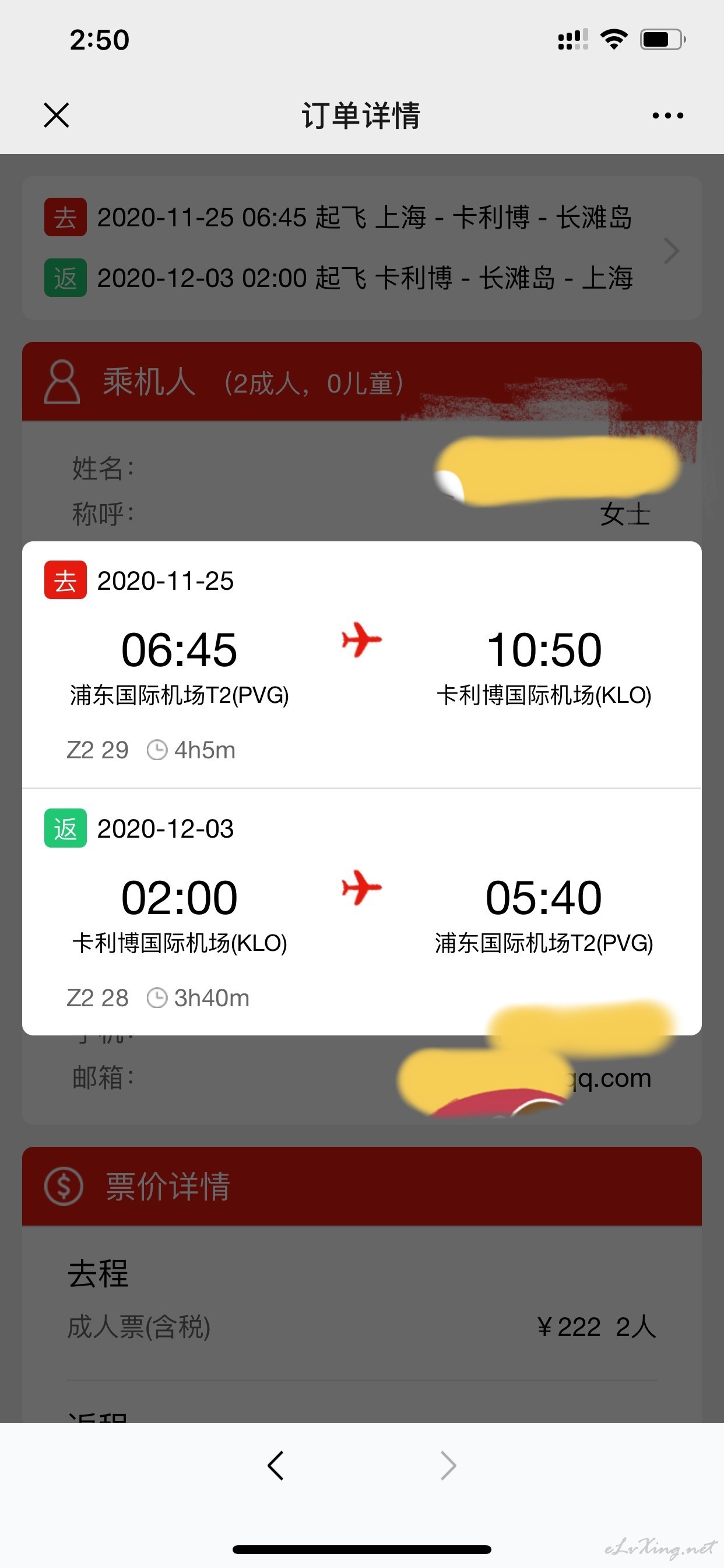The image size is (724, 1568).
Task: Tap the forward arrow in bottom bar
Action: pos(448,1465)
